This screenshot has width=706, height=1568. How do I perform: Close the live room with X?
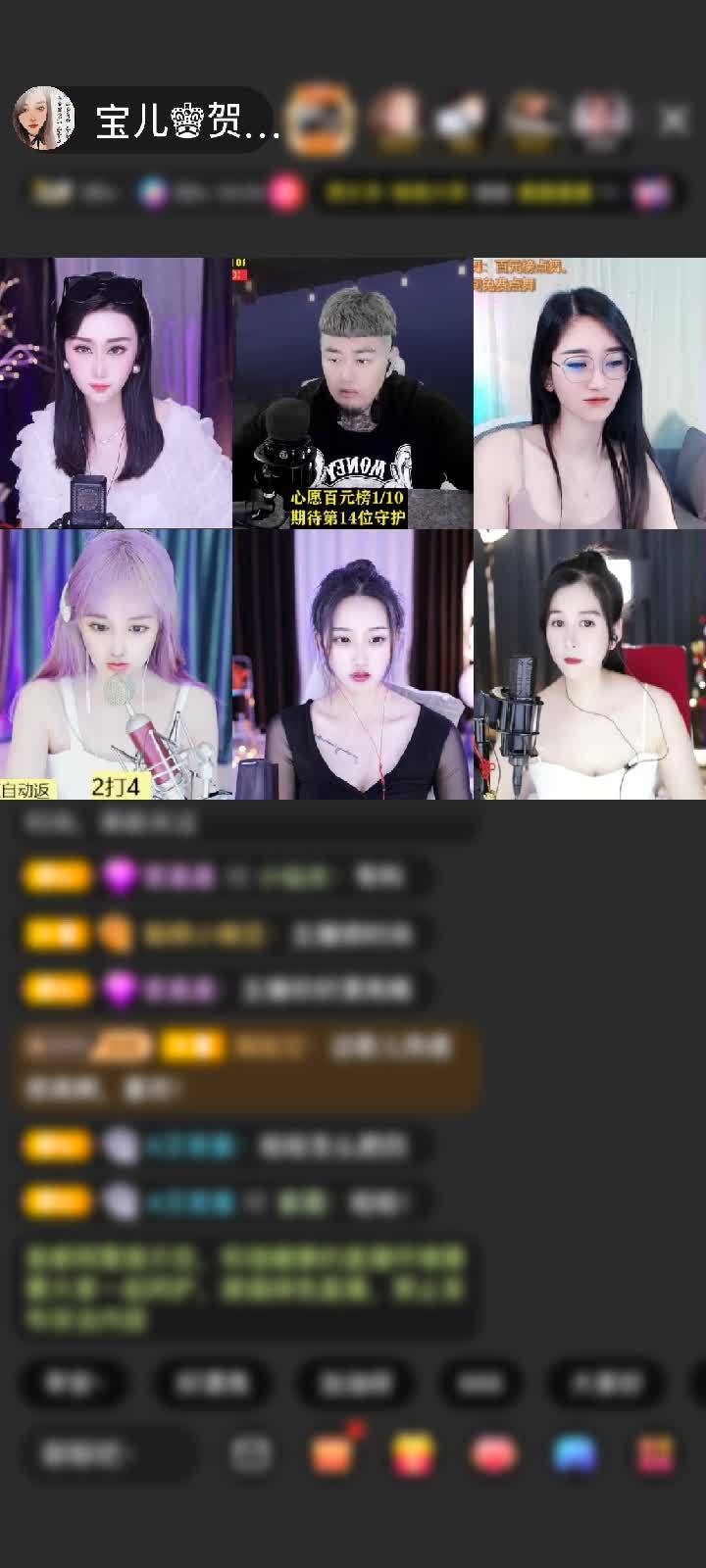pos(673,120)
